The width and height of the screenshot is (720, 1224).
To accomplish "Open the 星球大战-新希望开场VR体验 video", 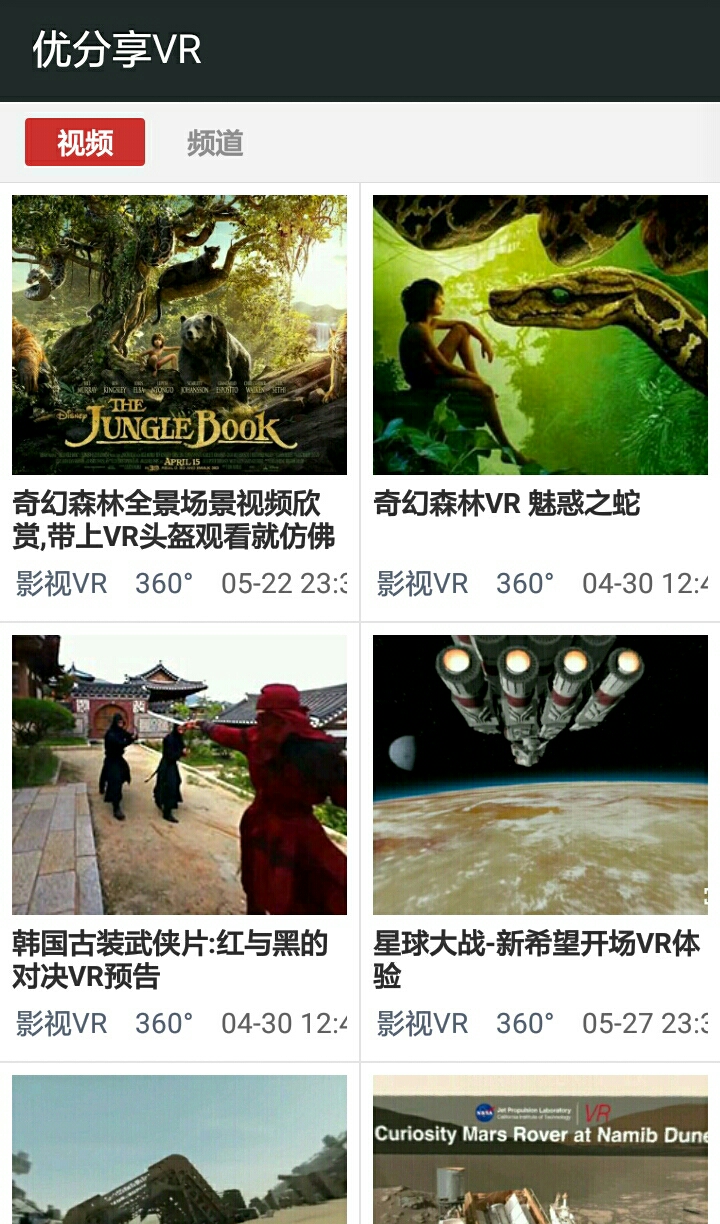I will pos(540,775).
